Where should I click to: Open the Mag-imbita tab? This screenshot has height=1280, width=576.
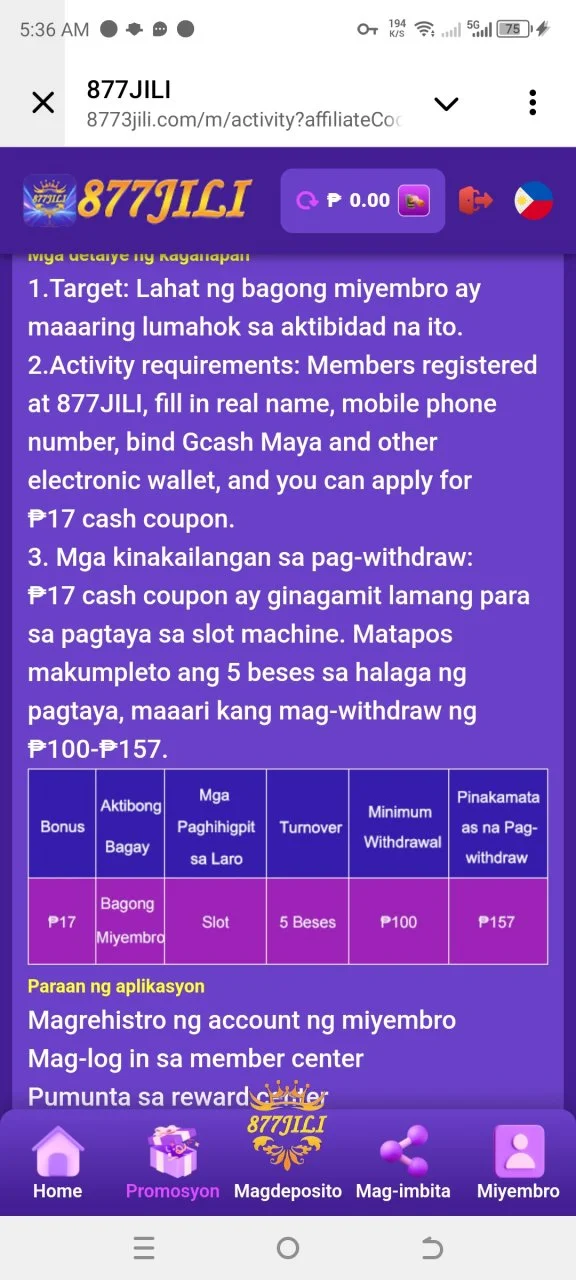(403, 1163)
